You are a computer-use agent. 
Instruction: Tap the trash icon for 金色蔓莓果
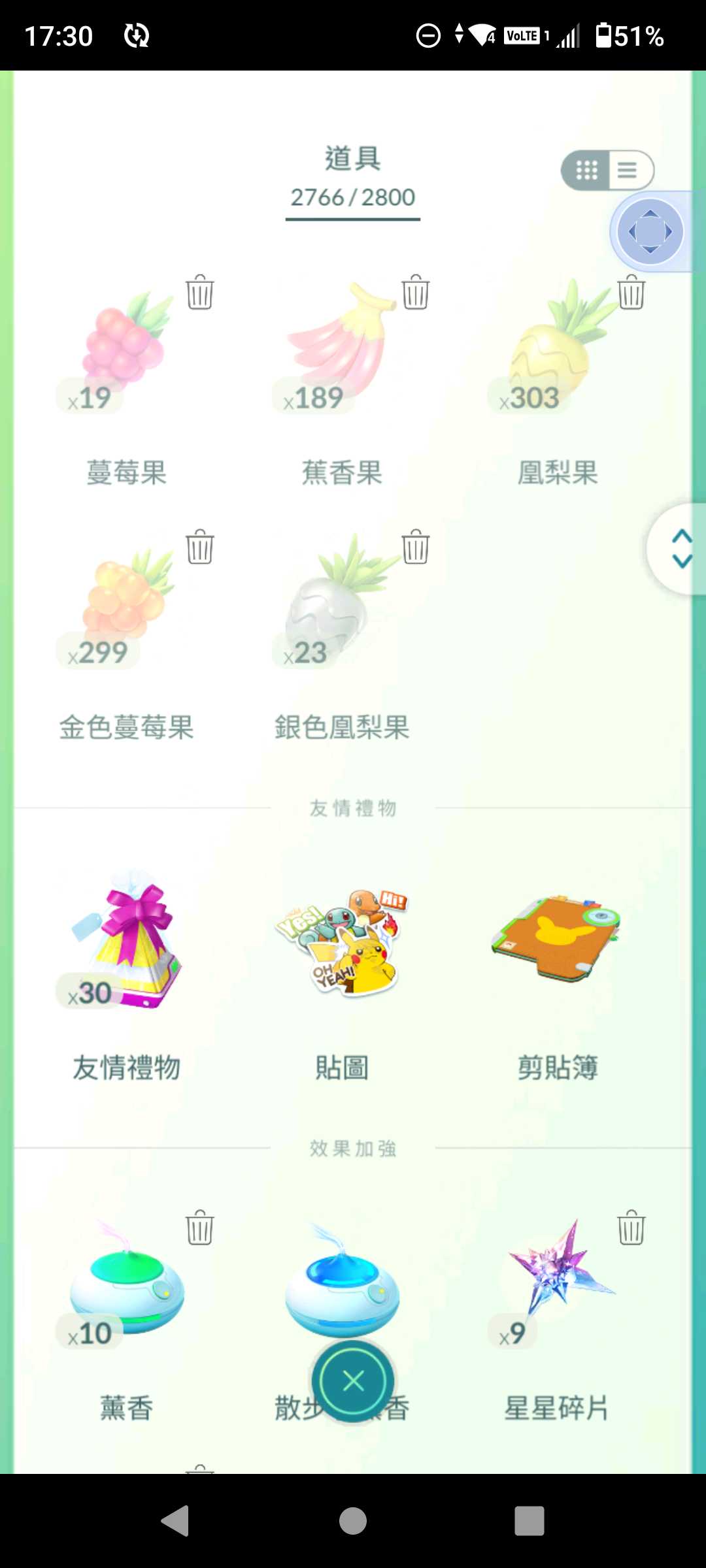click(199, 547)
